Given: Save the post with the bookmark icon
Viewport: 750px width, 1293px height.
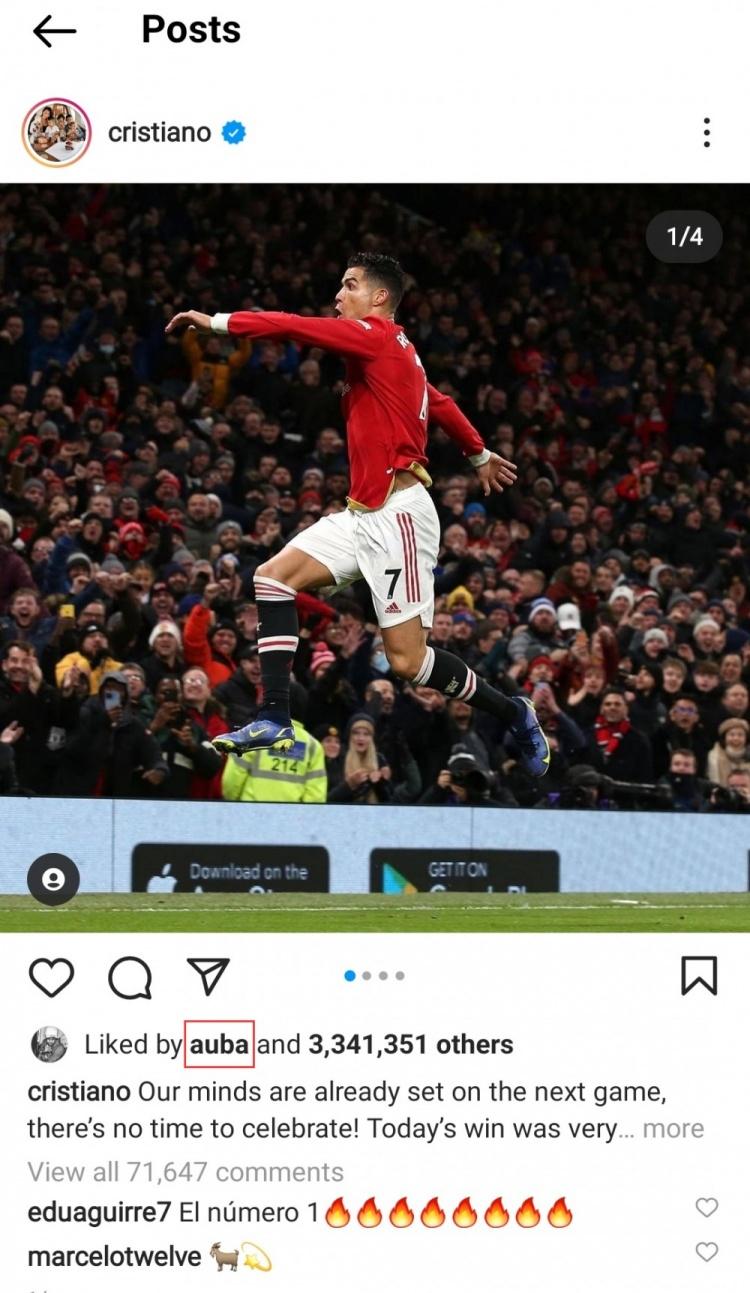Looking at the screenshot, I should click(699, 976).
